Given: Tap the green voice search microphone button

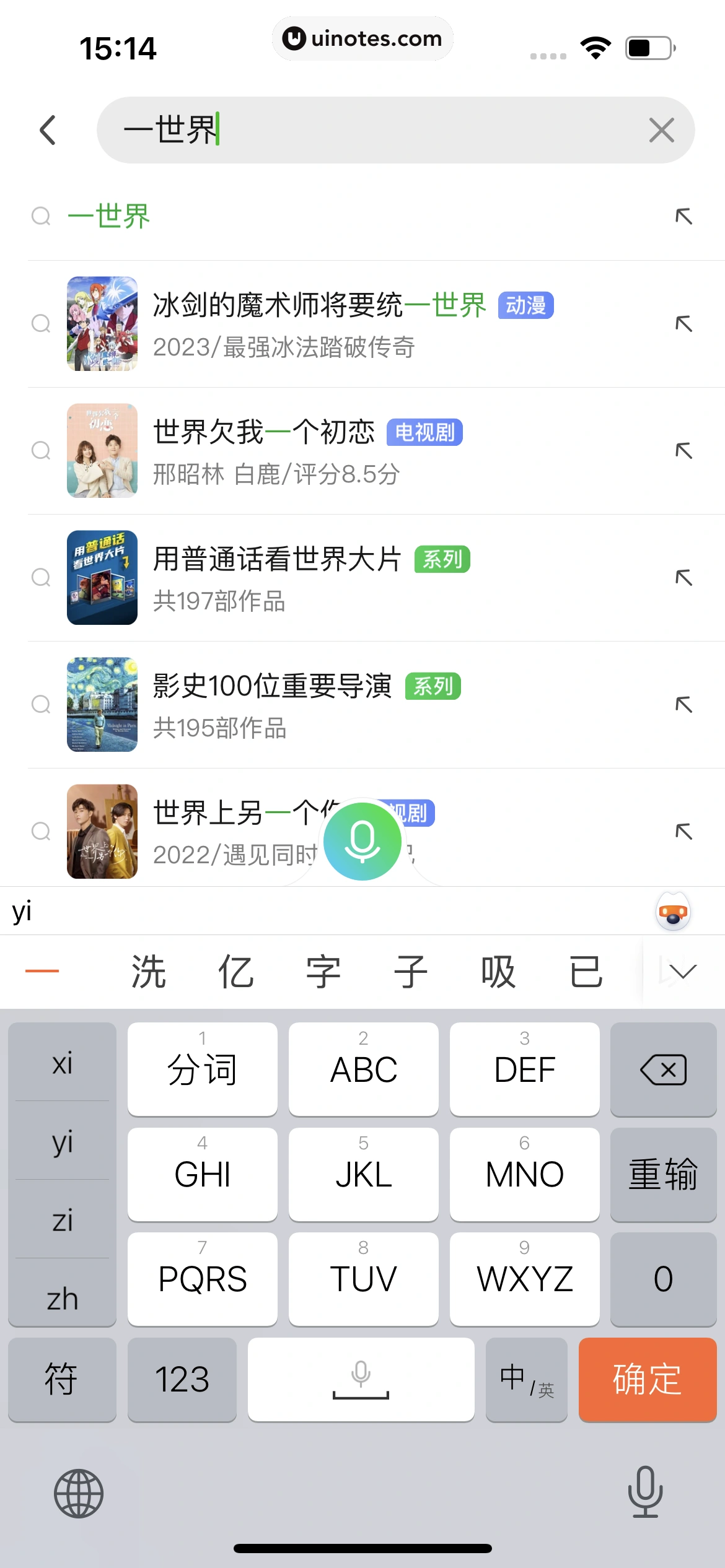Looking at the screenshot, I should click(362, 841).
